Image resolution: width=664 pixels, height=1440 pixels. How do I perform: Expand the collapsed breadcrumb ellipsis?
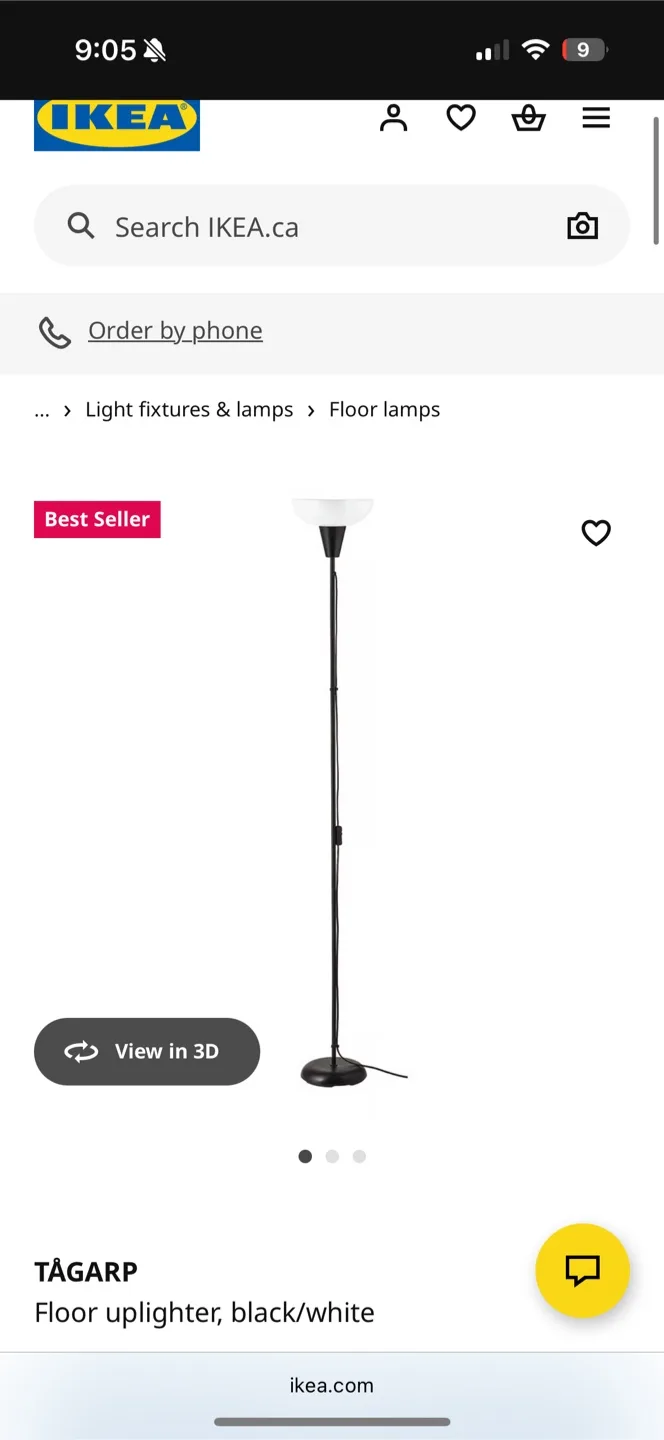pyautogui.click(x=42, y=410)
